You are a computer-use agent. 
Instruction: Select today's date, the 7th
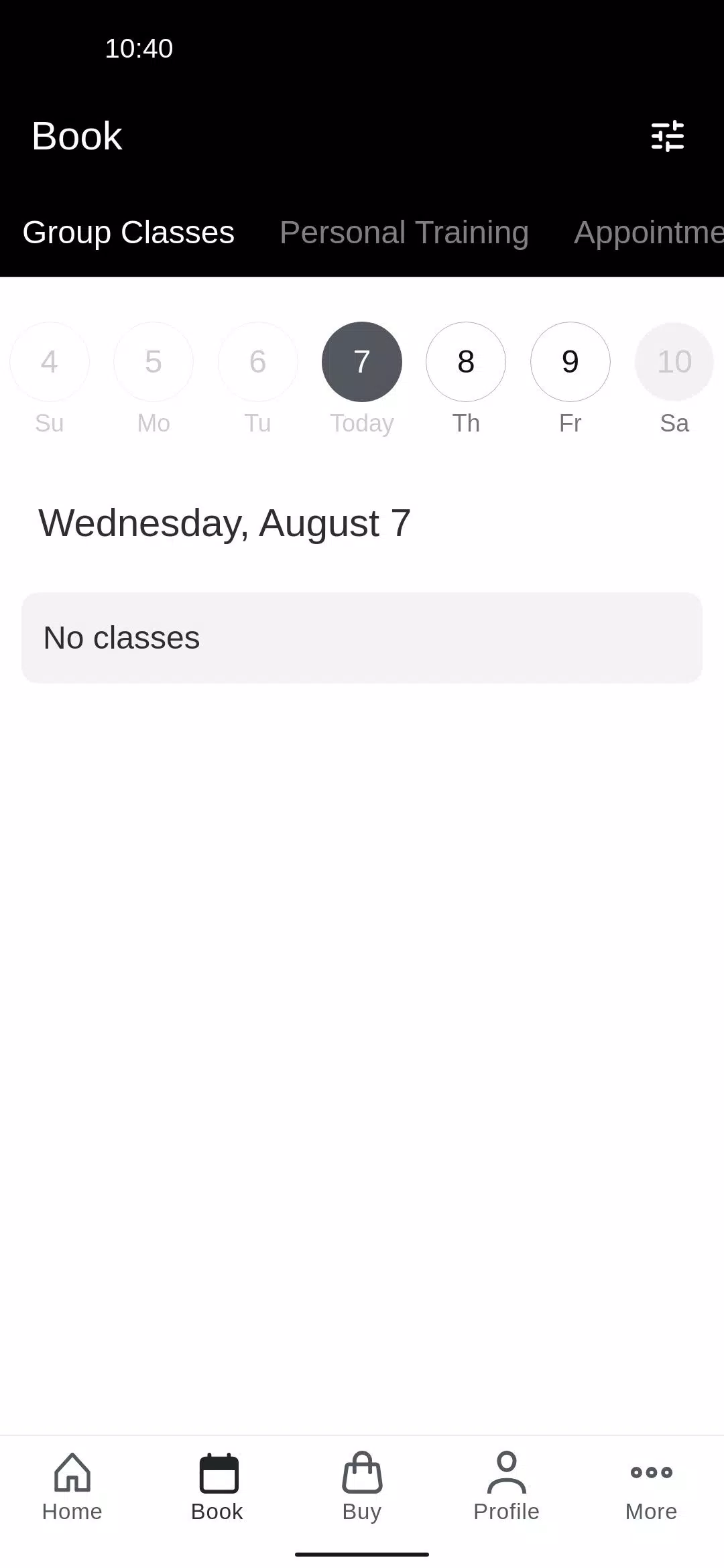pyautogui.click(x=362, y=362)
